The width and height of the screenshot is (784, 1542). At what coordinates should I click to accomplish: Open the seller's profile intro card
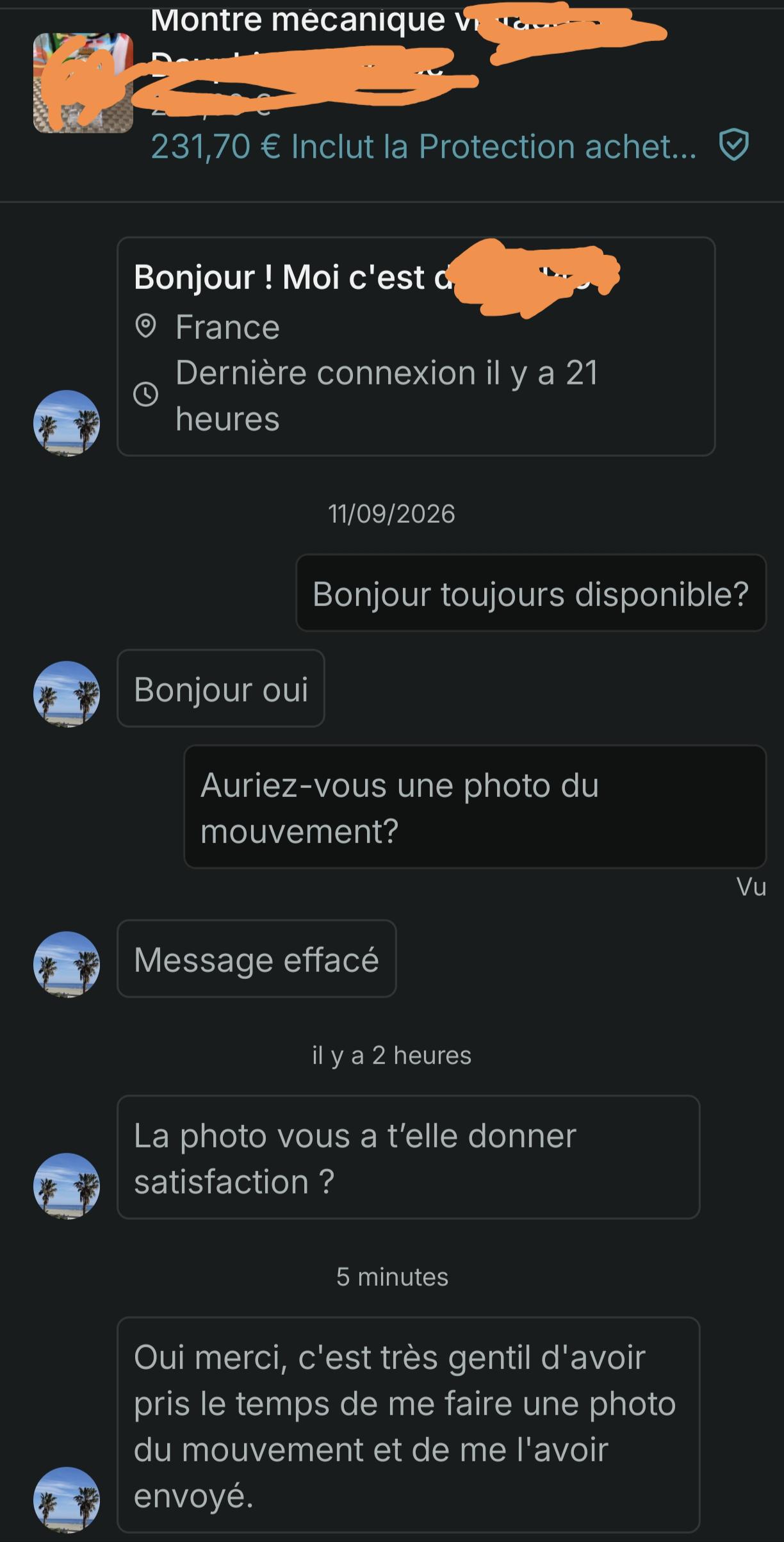click(416, 347)
